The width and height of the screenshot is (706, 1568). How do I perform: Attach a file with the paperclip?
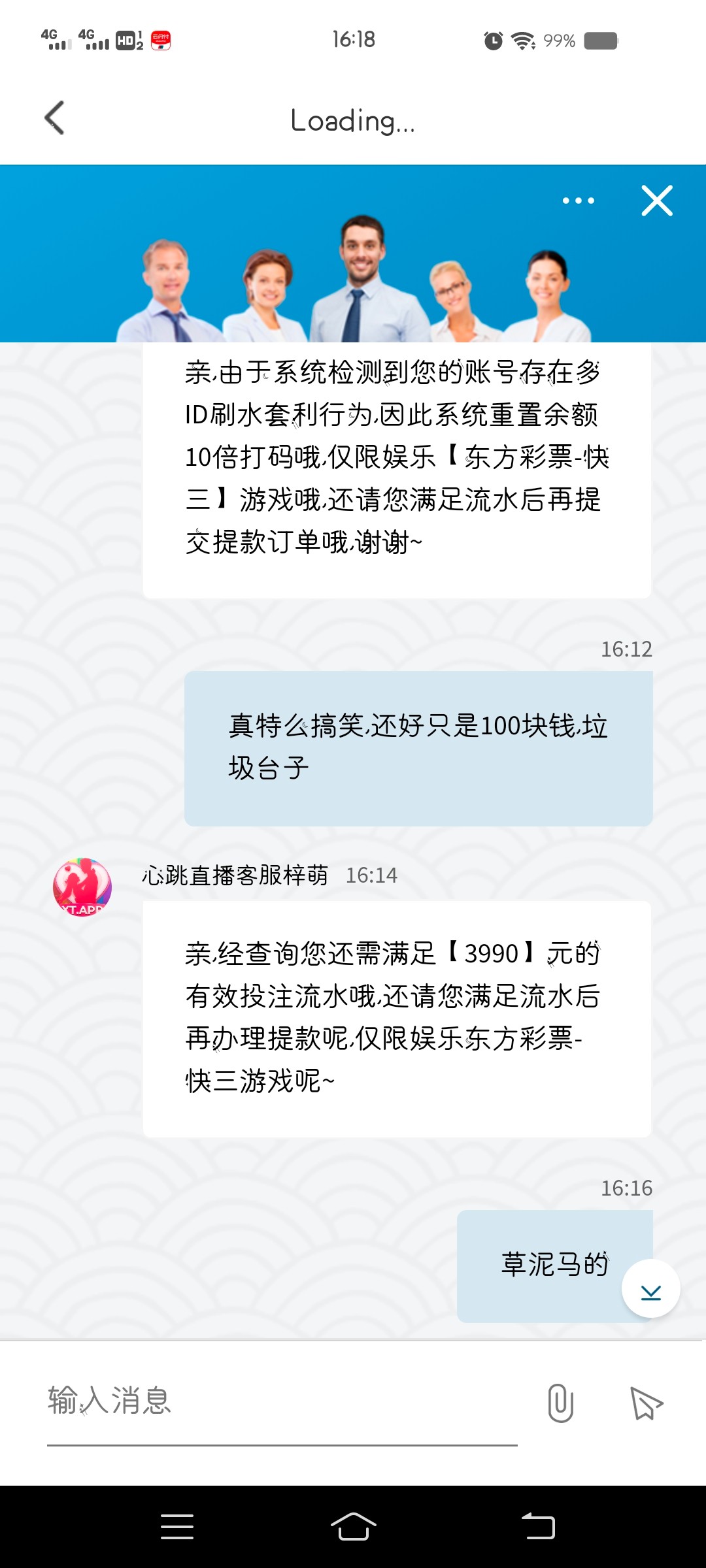(560, 1403)
